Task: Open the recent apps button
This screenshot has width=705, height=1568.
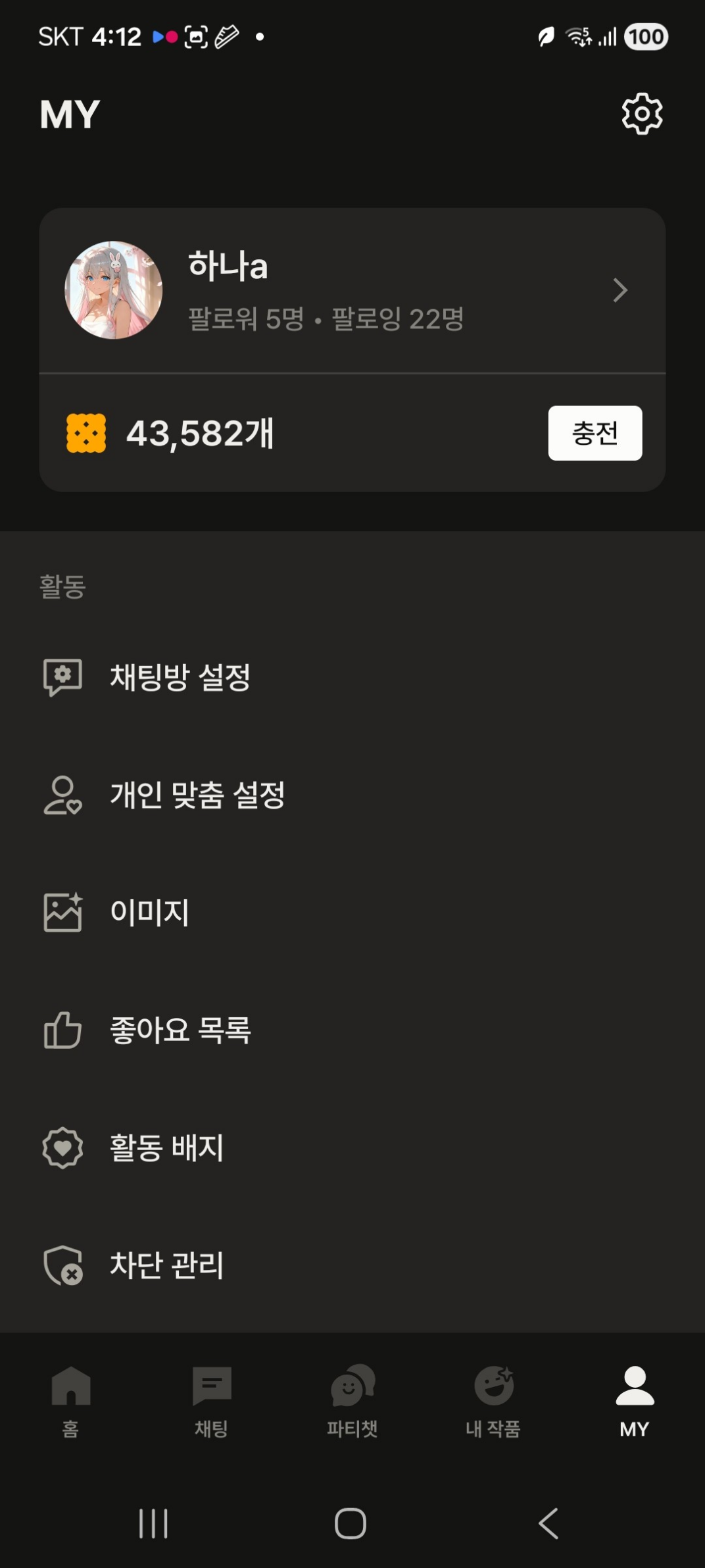Action: [x=154, y=1523]
